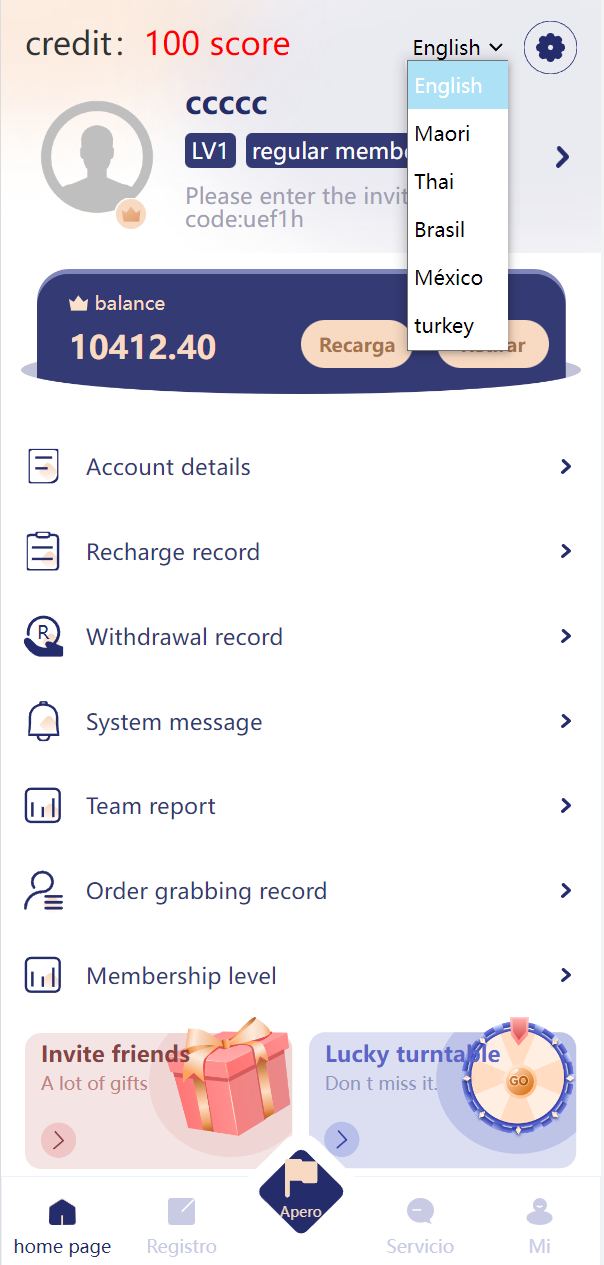Tap the center Apero button

[301, 1192]
